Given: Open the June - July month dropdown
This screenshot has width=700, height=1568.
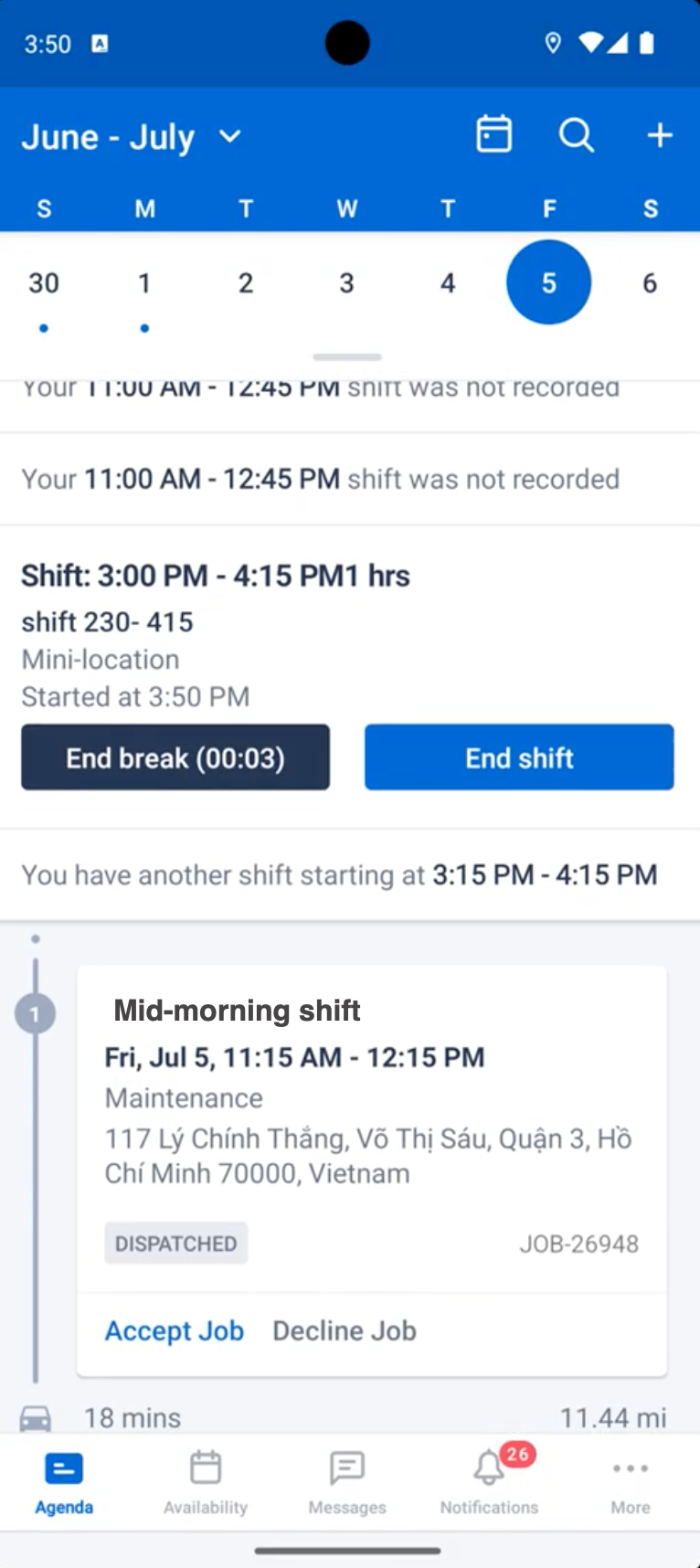Looking at the screenshot, I should (x=132, y=135).
